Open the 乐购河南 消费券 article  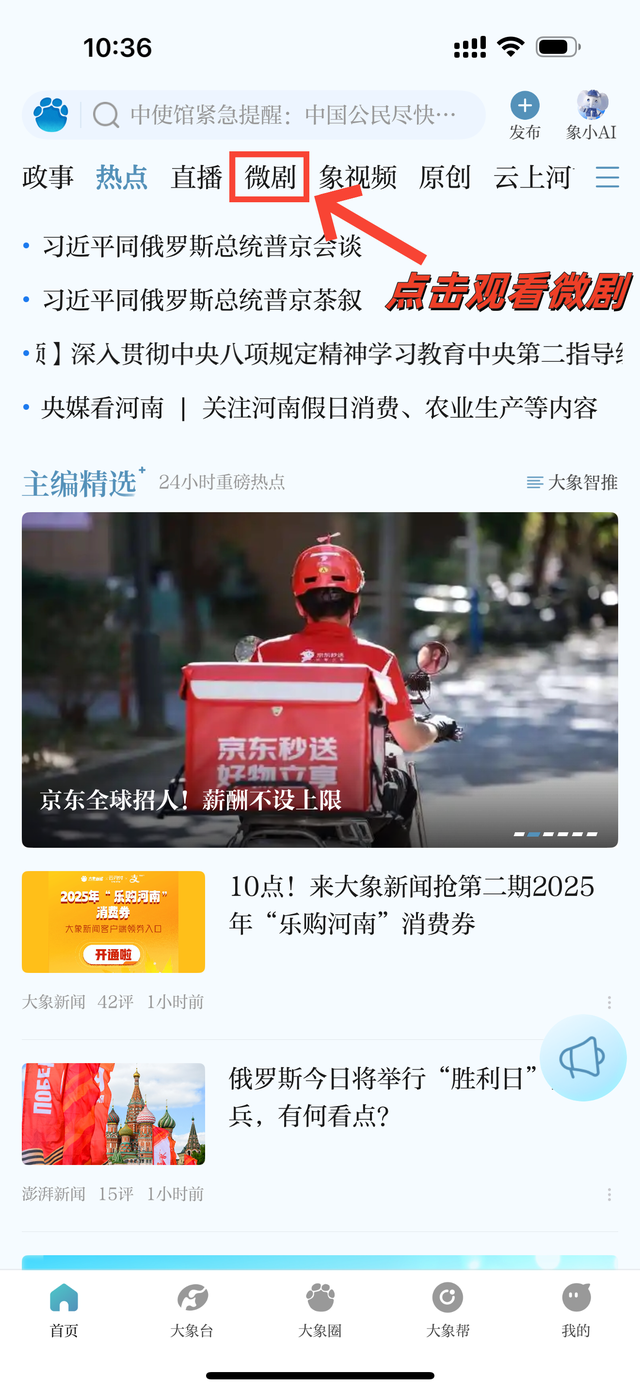click(x=412, y=905)
